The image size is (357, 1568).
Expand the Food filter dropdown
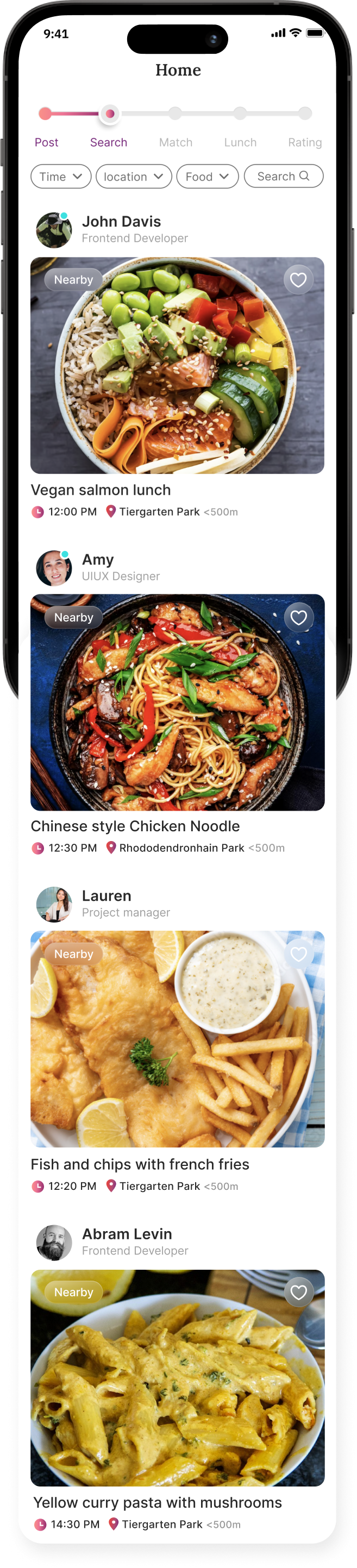(x=207, y=177)
